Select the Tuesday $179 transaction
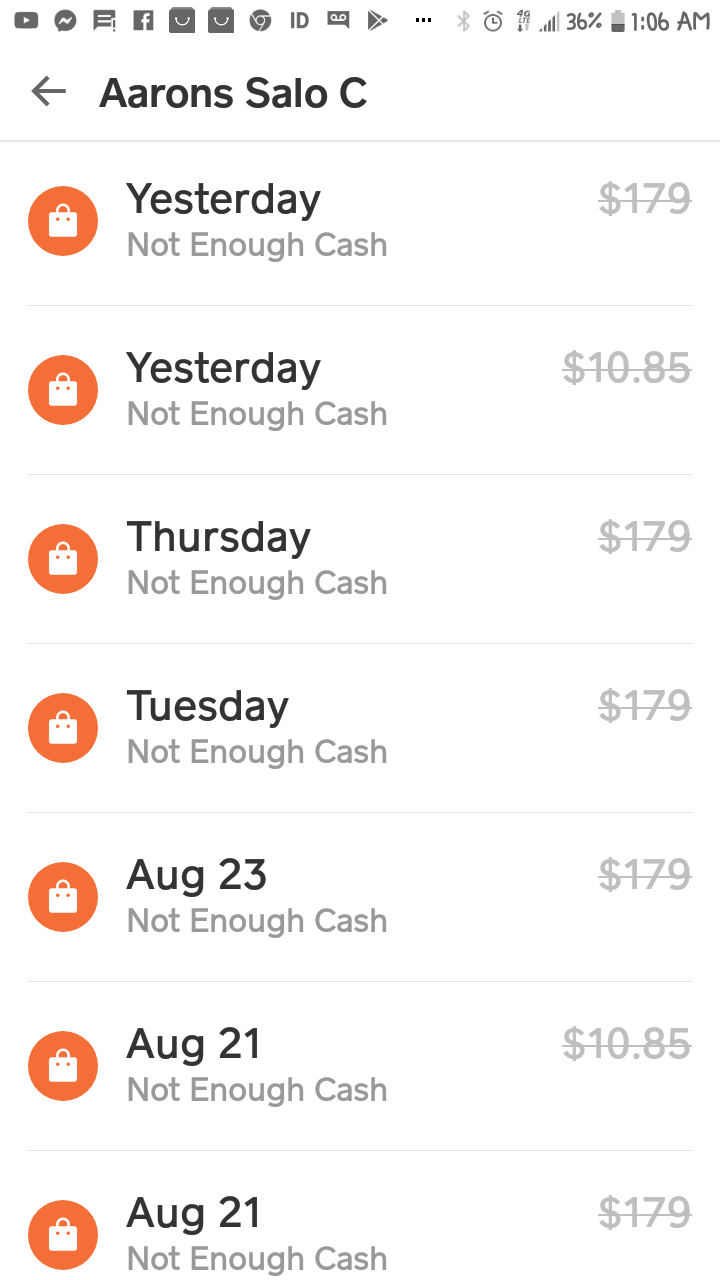720x1280 pixels. (x=360, y=728)
